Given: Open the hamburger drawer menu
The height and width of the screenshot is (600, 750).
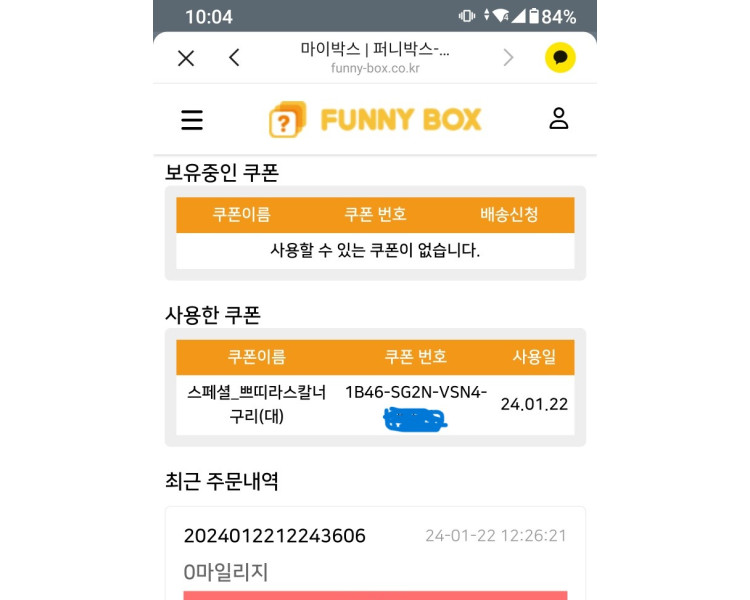Looking at the screenshot, I should pyautogui.click(x=192, y=120).
